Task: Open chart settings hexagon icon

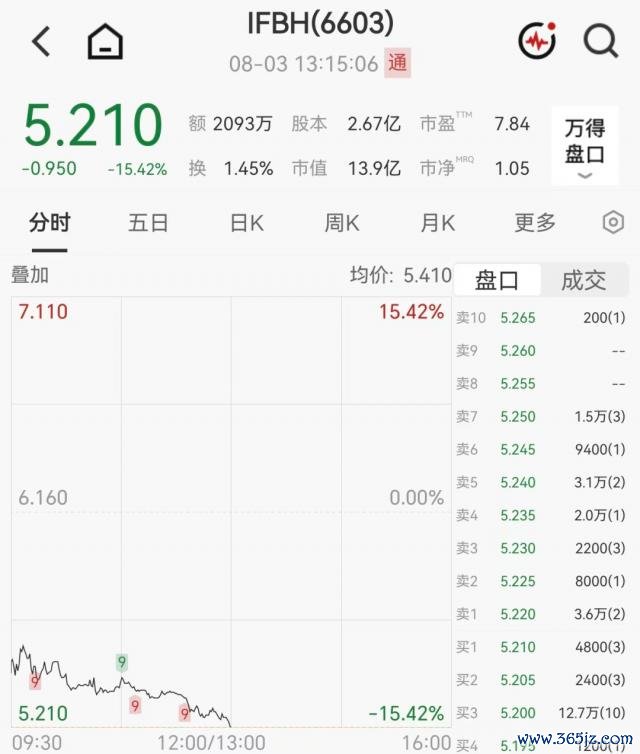Action: click(613, 222)
